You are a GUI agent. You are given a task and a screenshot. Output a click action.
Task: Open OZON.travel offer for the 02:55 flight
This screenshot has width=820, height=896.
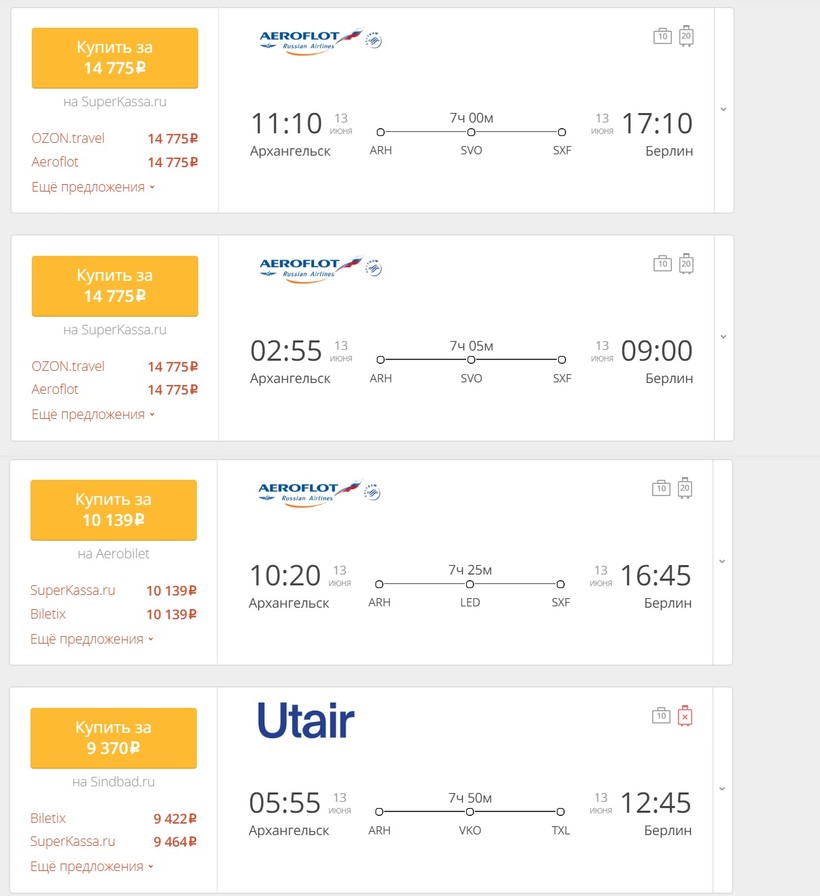[68, 366]
